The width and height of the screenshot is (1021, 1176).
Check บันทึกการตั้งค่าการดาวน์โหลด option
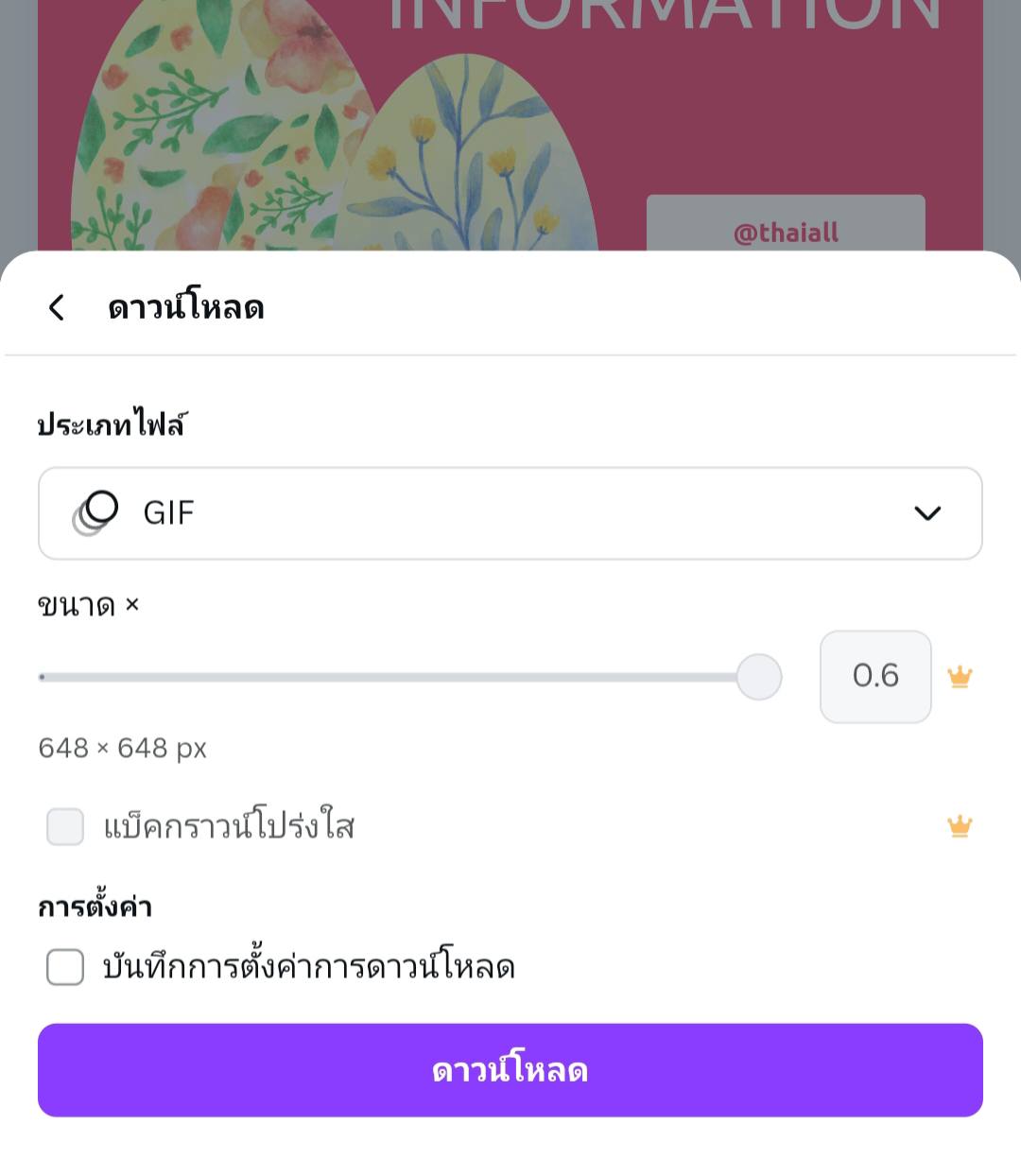point(65,967)
